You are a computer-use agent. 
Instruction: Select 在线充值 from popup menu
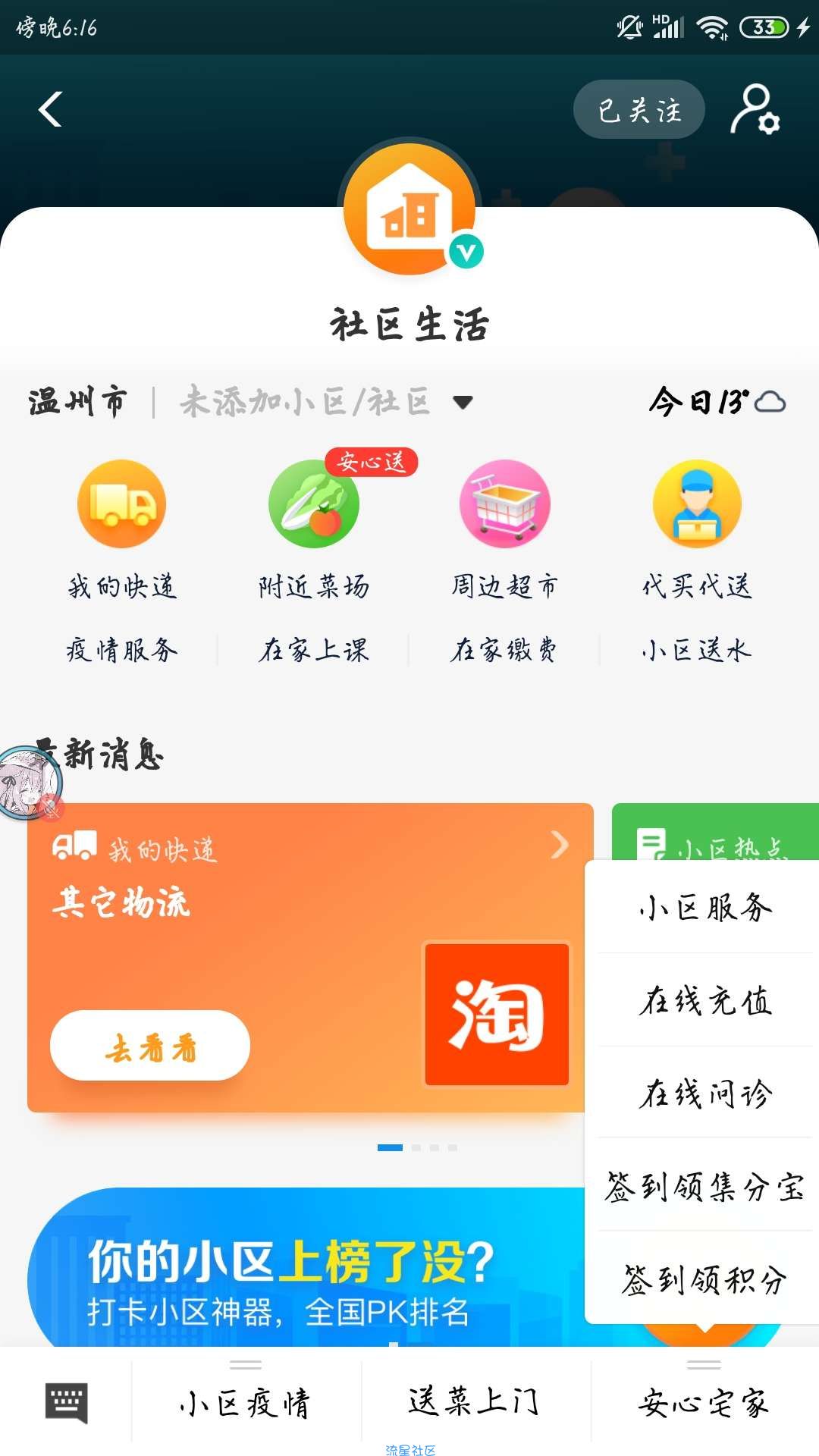click(x=704, y=1000)
